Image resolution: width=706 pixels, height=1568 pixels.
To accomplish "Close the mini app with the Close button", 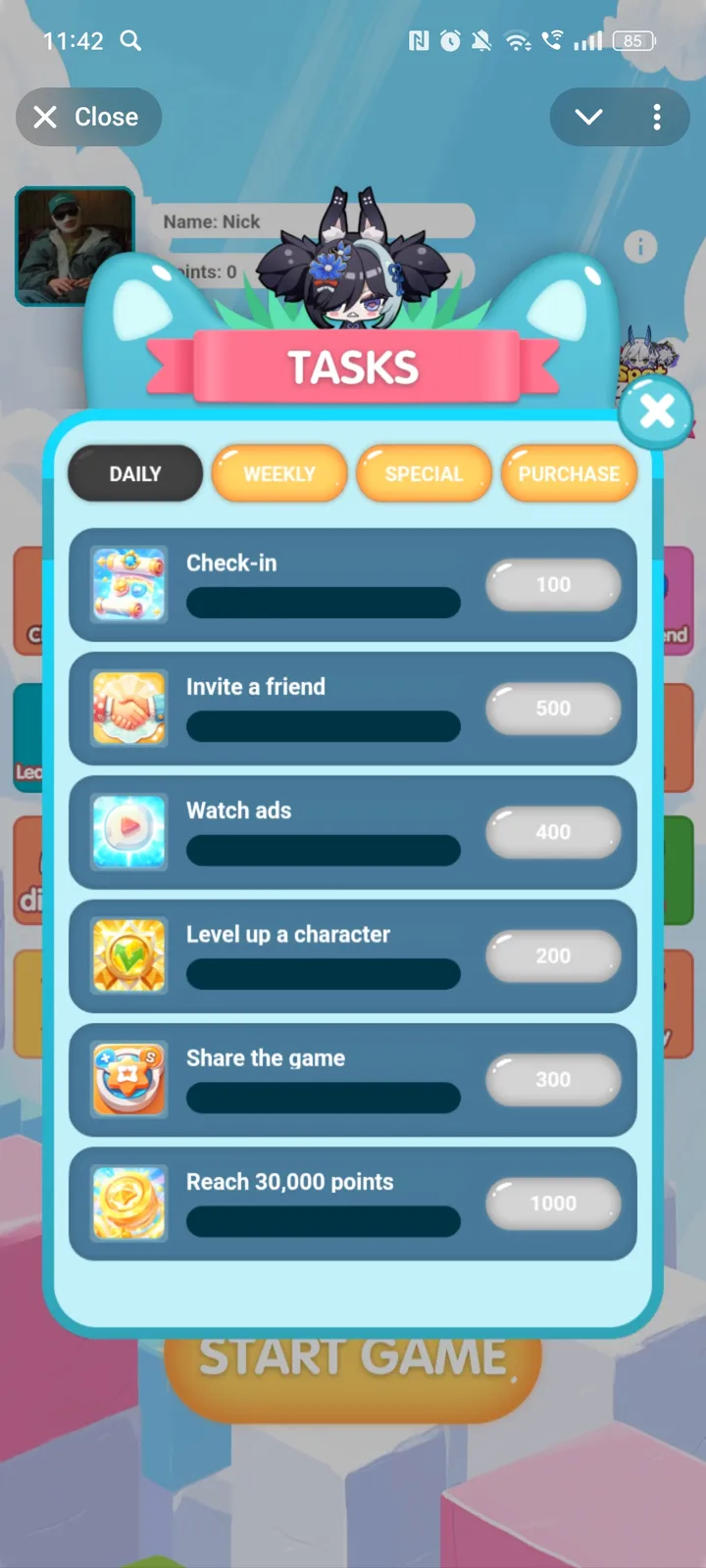I will pos(88,118).
